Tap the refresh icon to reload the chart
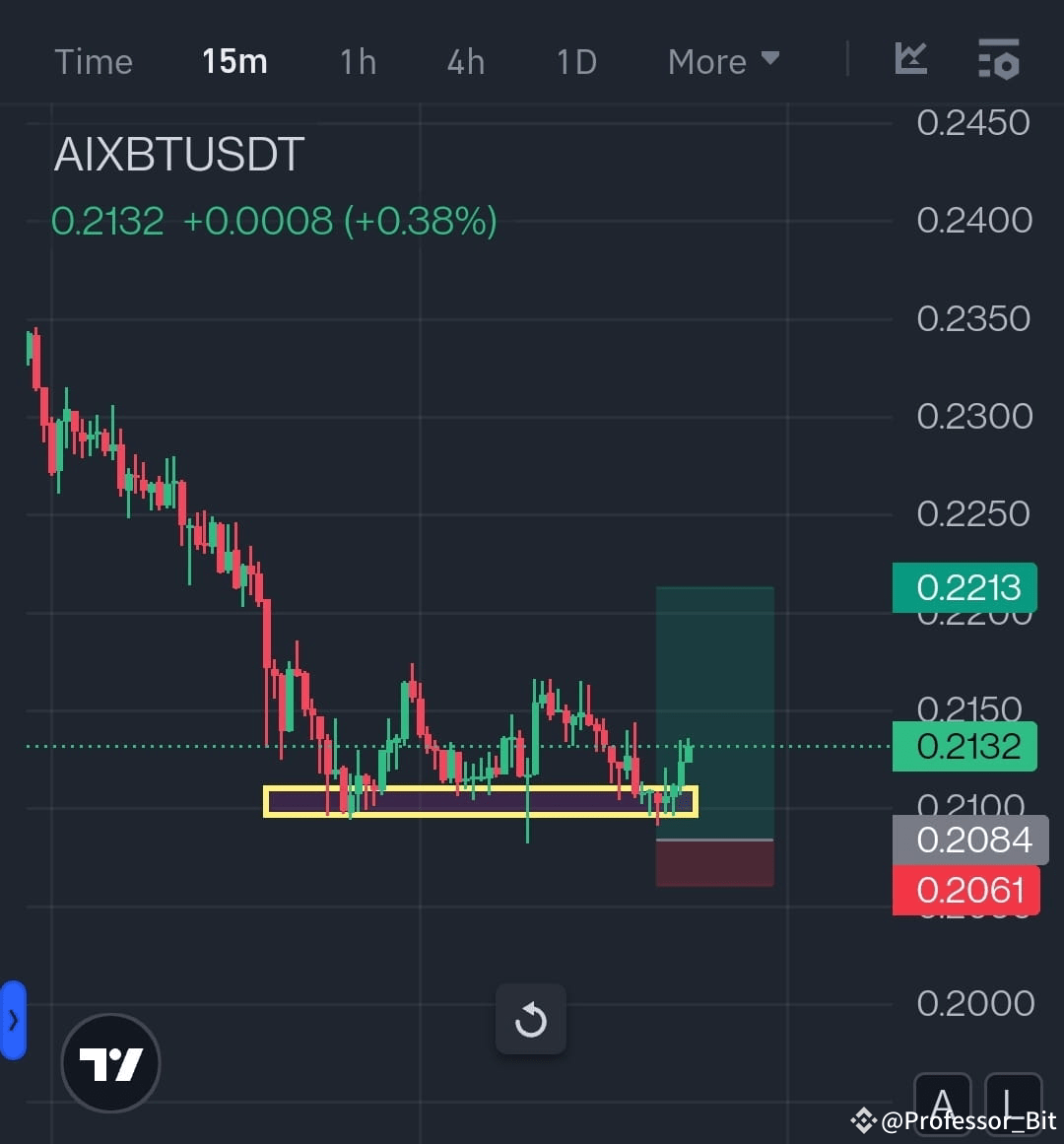The height and width of the screenshot is (1144, 1064). pyautogui.click(x=531, y=1019)
